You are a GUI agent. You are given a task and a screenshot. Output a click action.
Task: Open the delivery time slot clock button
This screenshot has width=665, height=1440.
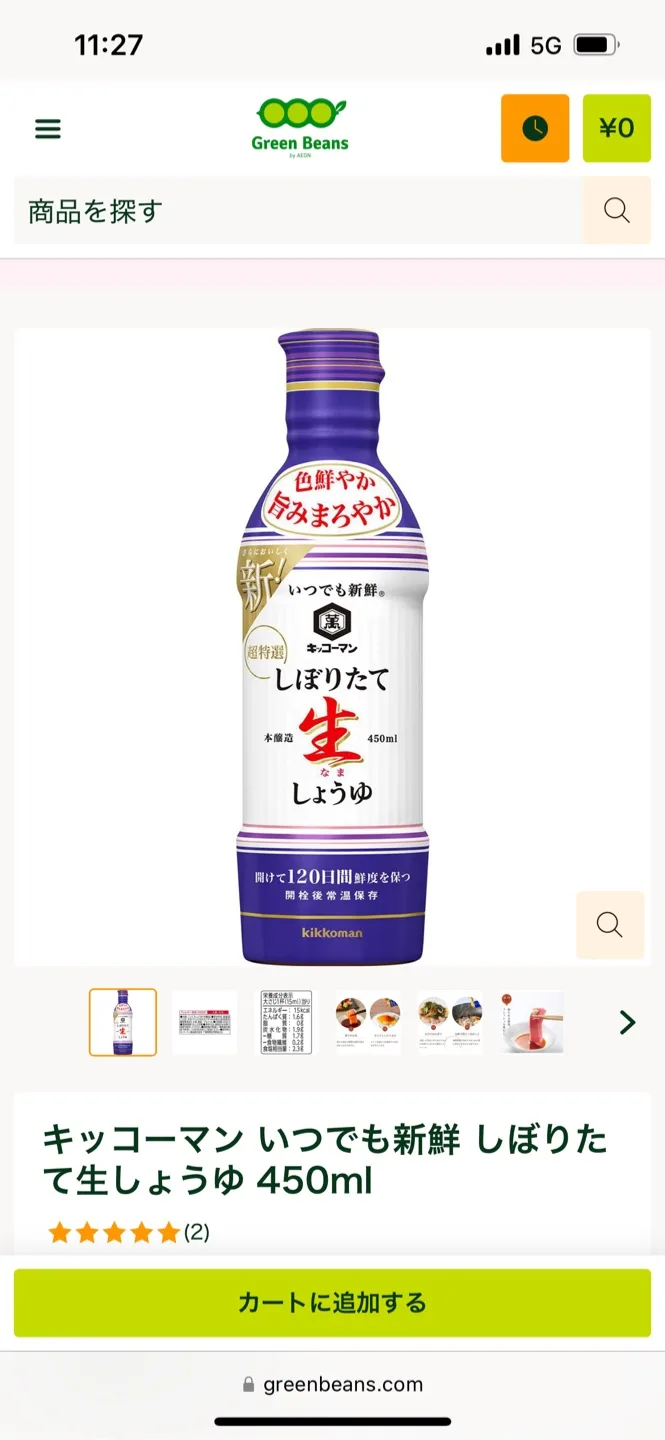(535, 128)
